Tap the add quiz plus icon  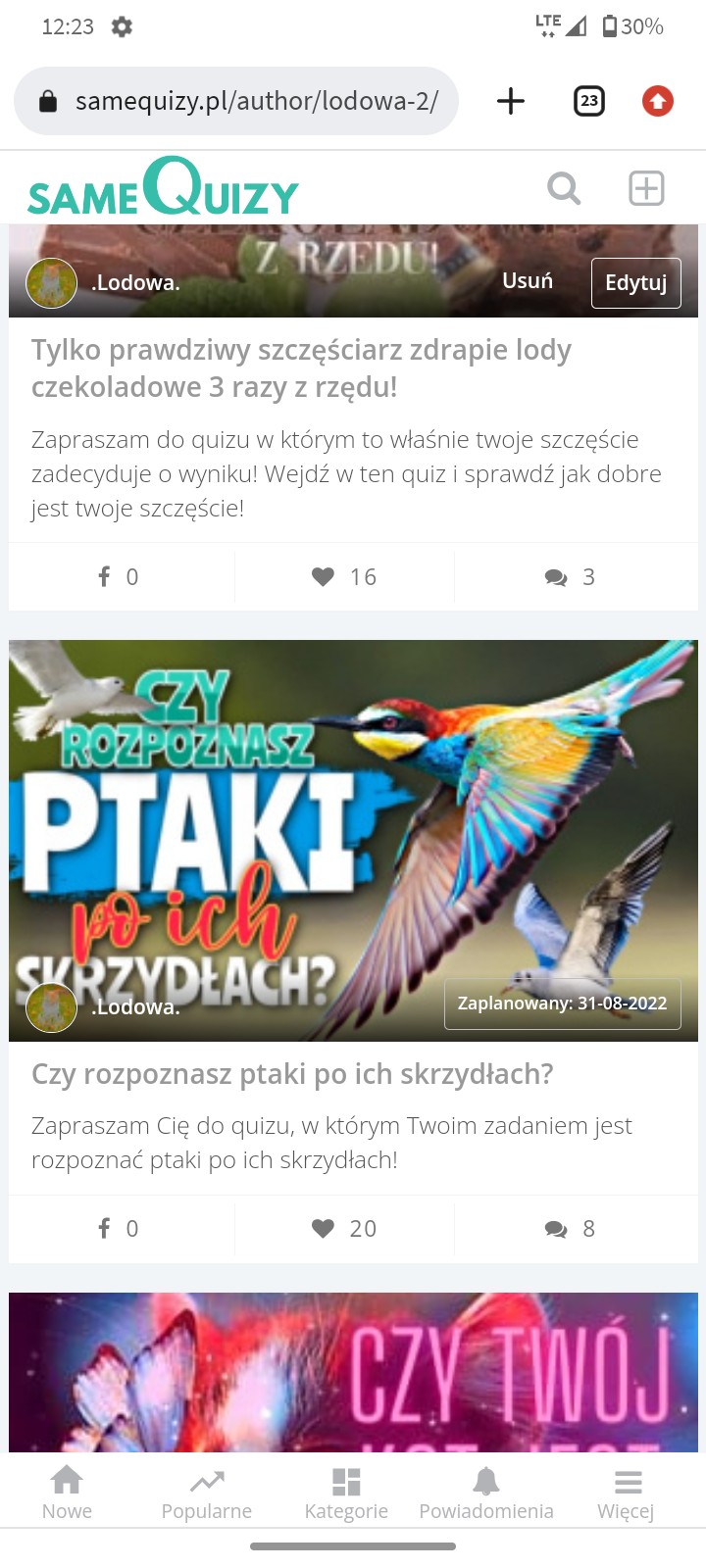pos(646,187)
